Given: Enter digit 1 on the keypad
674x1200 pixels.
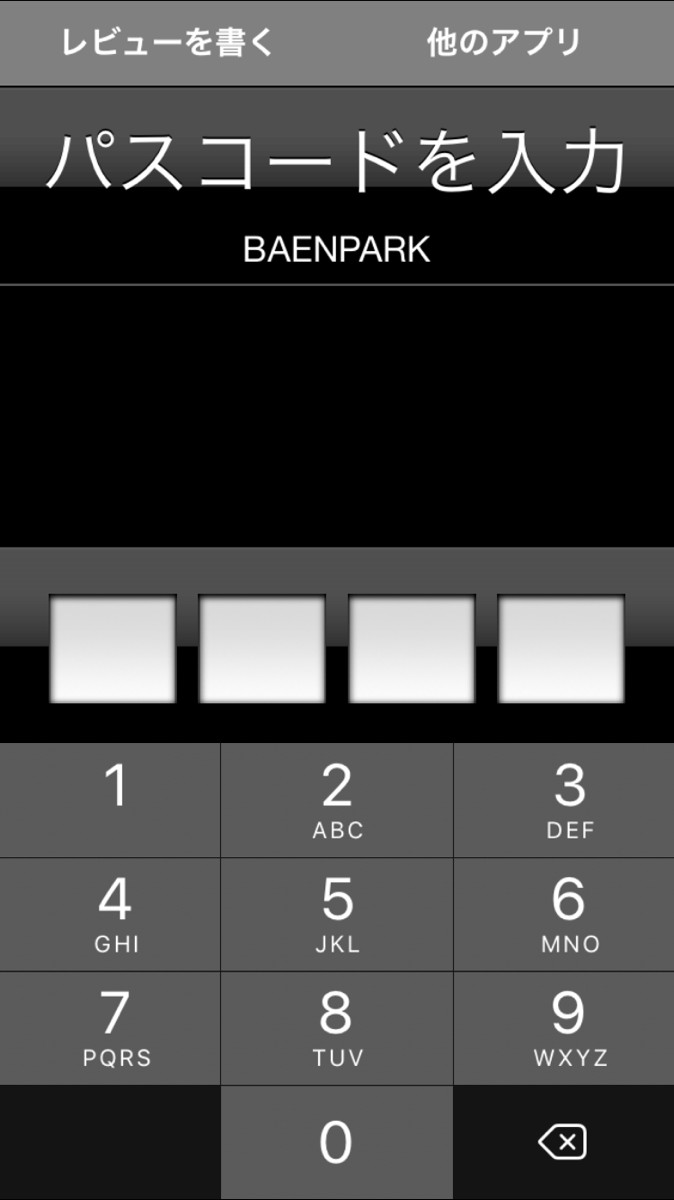Looking at the screenshot, I should click(110, 800).
